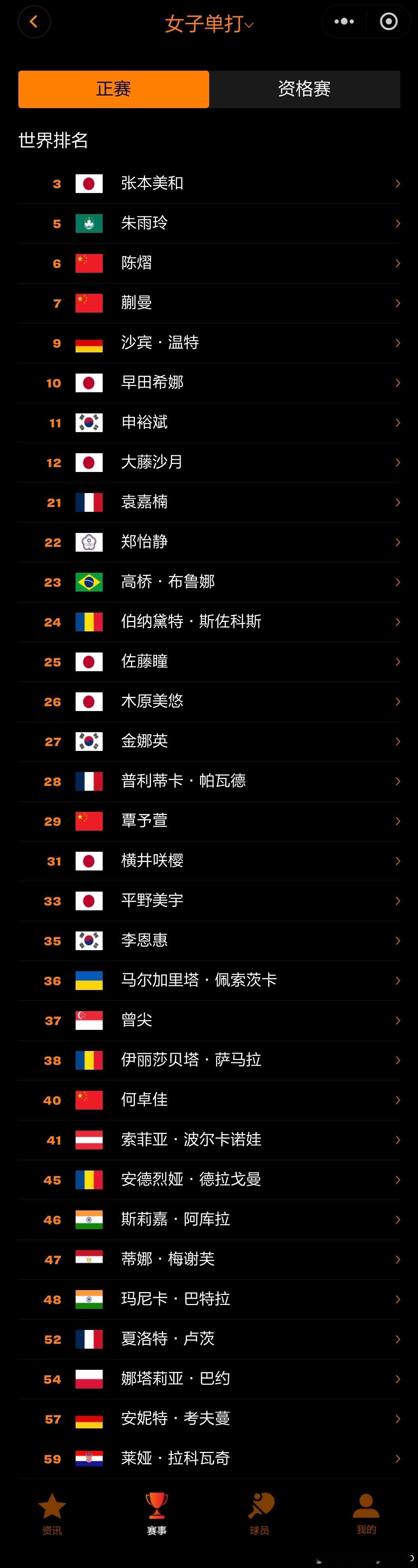Open 沙宾 · 温特 player row
The image size is (418, 1568).
209,343
